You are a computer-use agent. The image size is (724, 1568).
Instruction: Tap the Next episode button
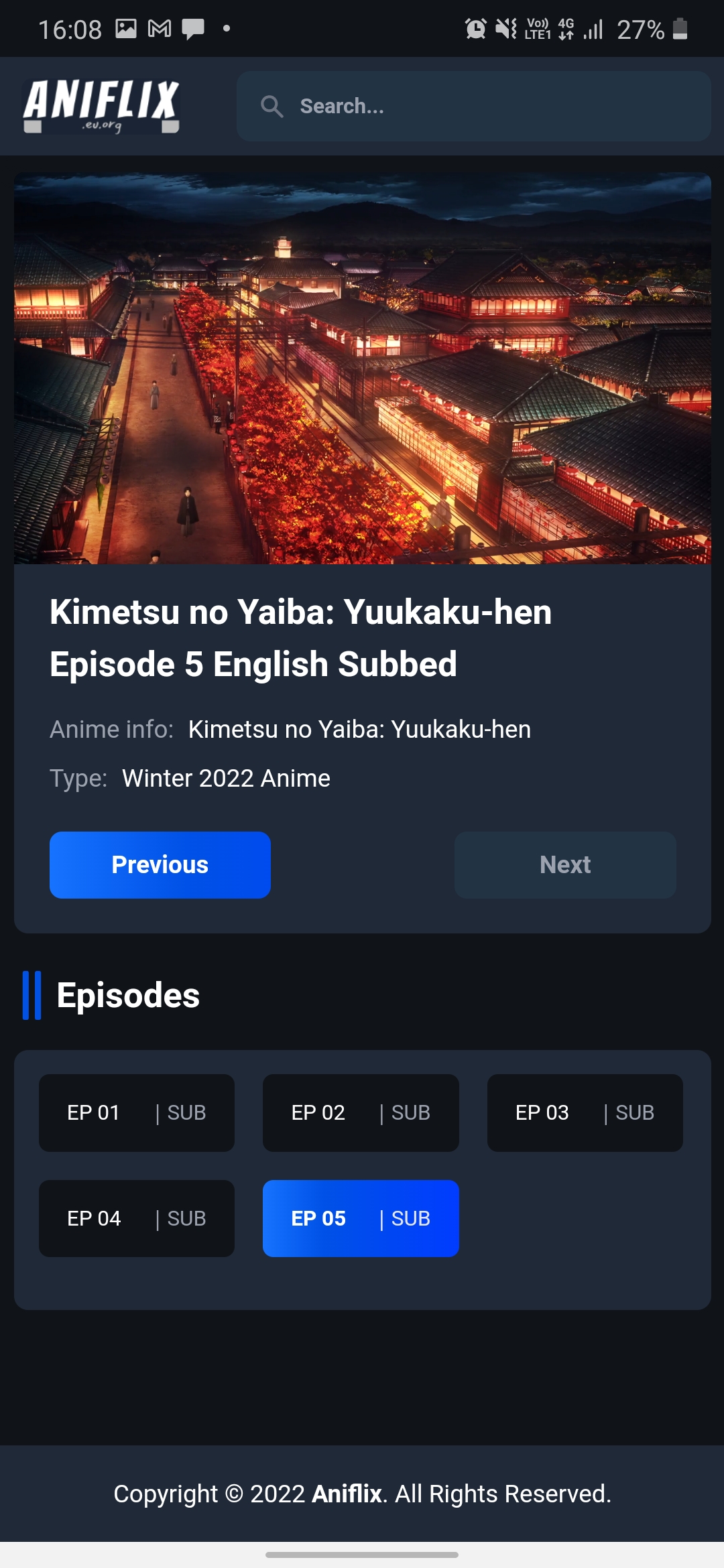565,864
